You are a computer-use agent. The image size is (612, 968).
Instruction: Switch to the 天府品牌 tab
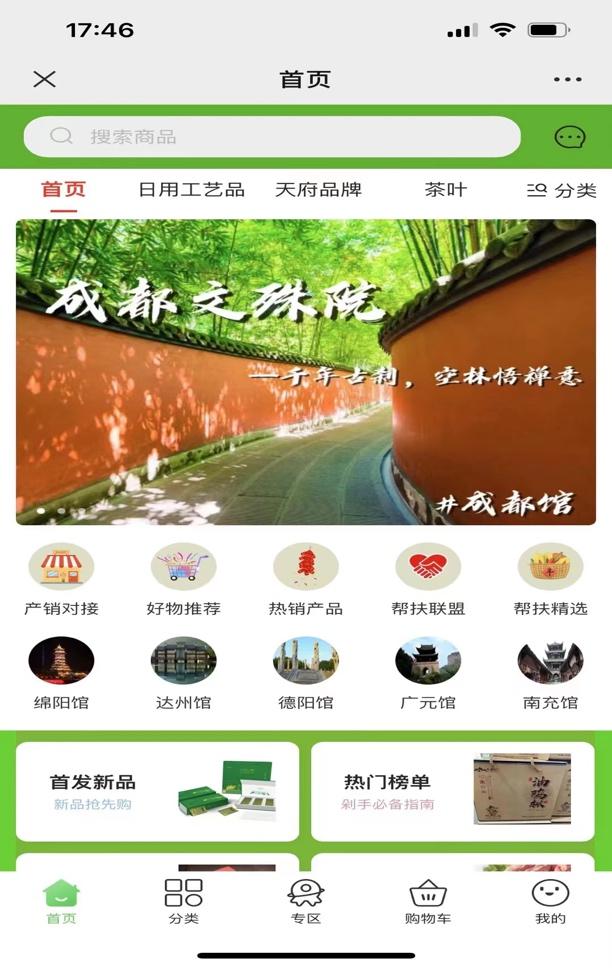(318, 190)
